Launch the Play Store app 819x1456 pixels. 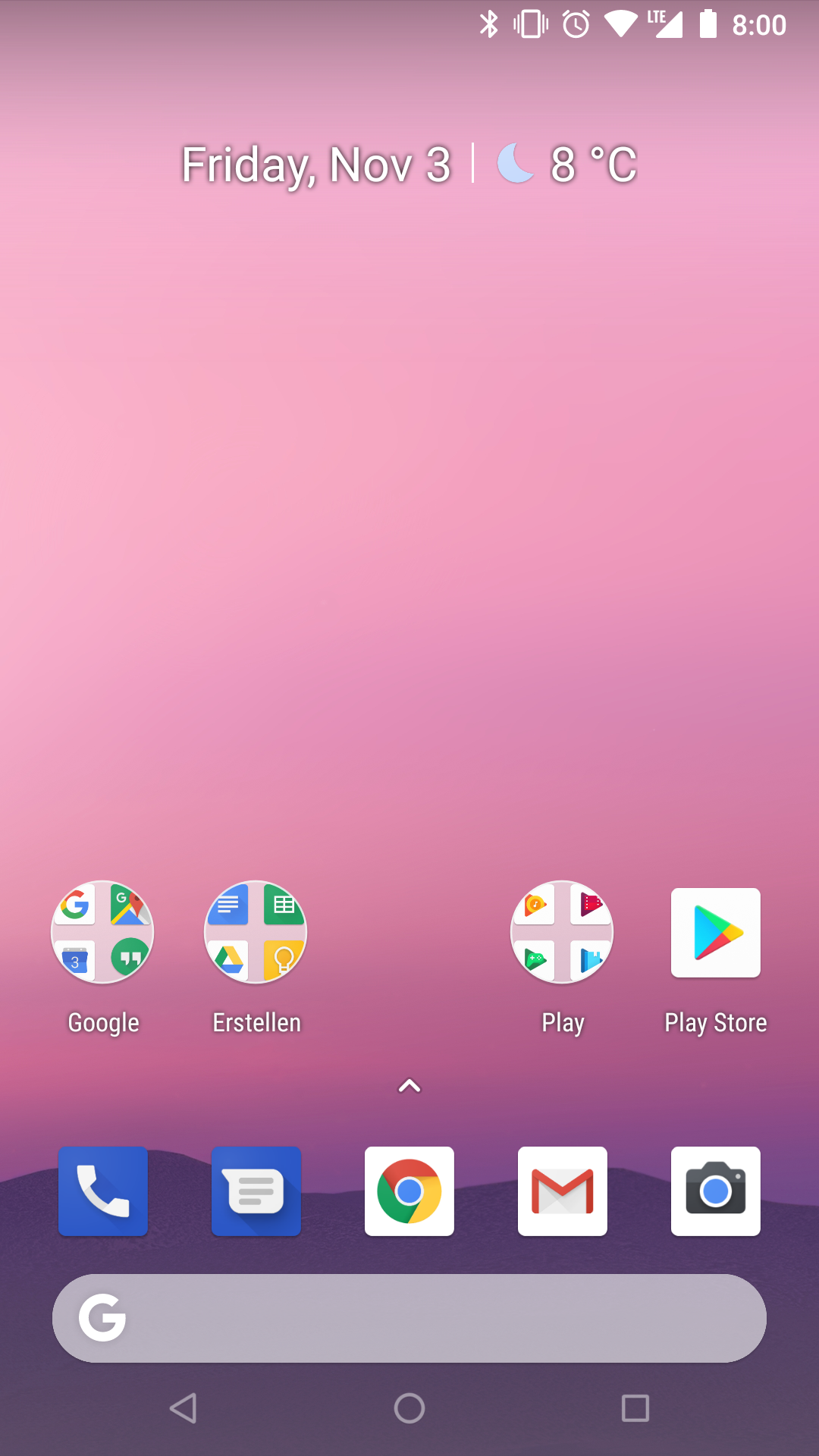point(715,933)
